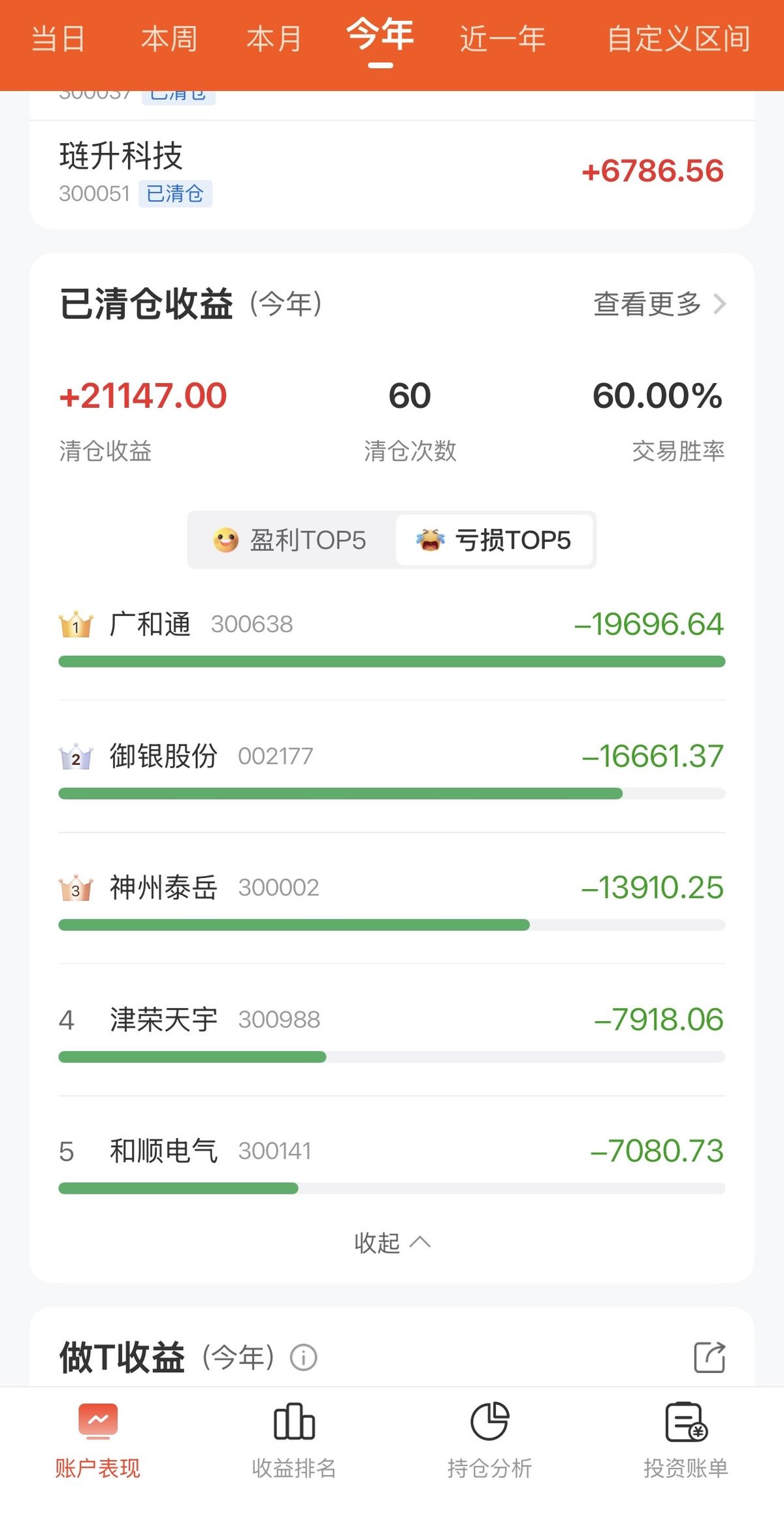The image size is (784, 1533).
Task: Tap 查看更多 for cleared position profits
Action: coord(659,304)
